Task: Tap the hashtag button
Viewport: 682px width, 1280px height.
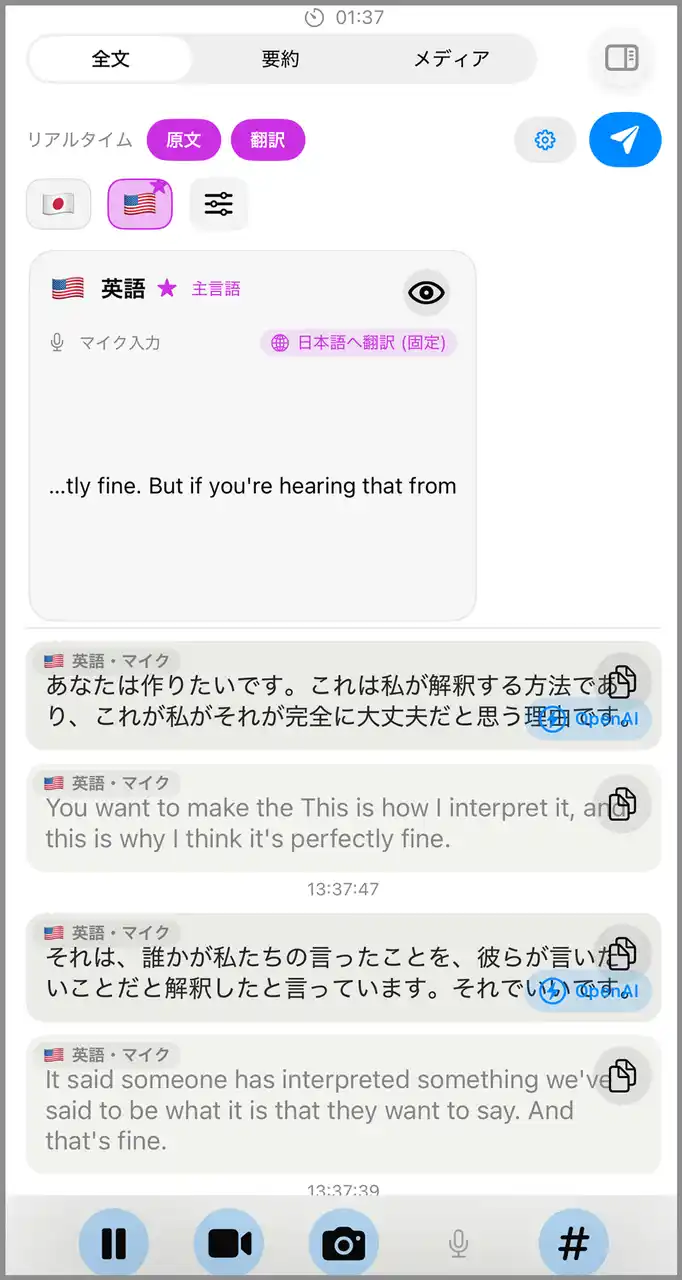Action: tap(573, 1244)
